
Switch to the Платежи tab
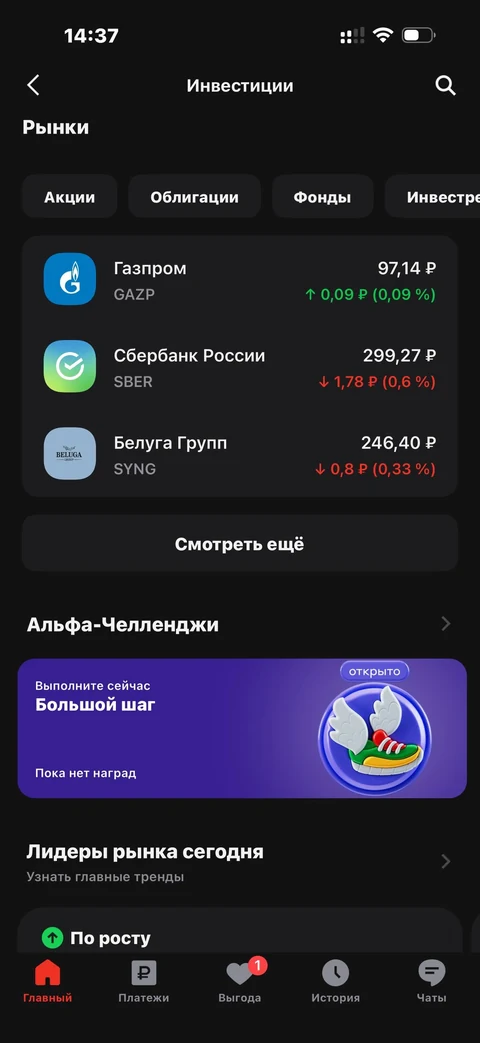pos(144,982)
